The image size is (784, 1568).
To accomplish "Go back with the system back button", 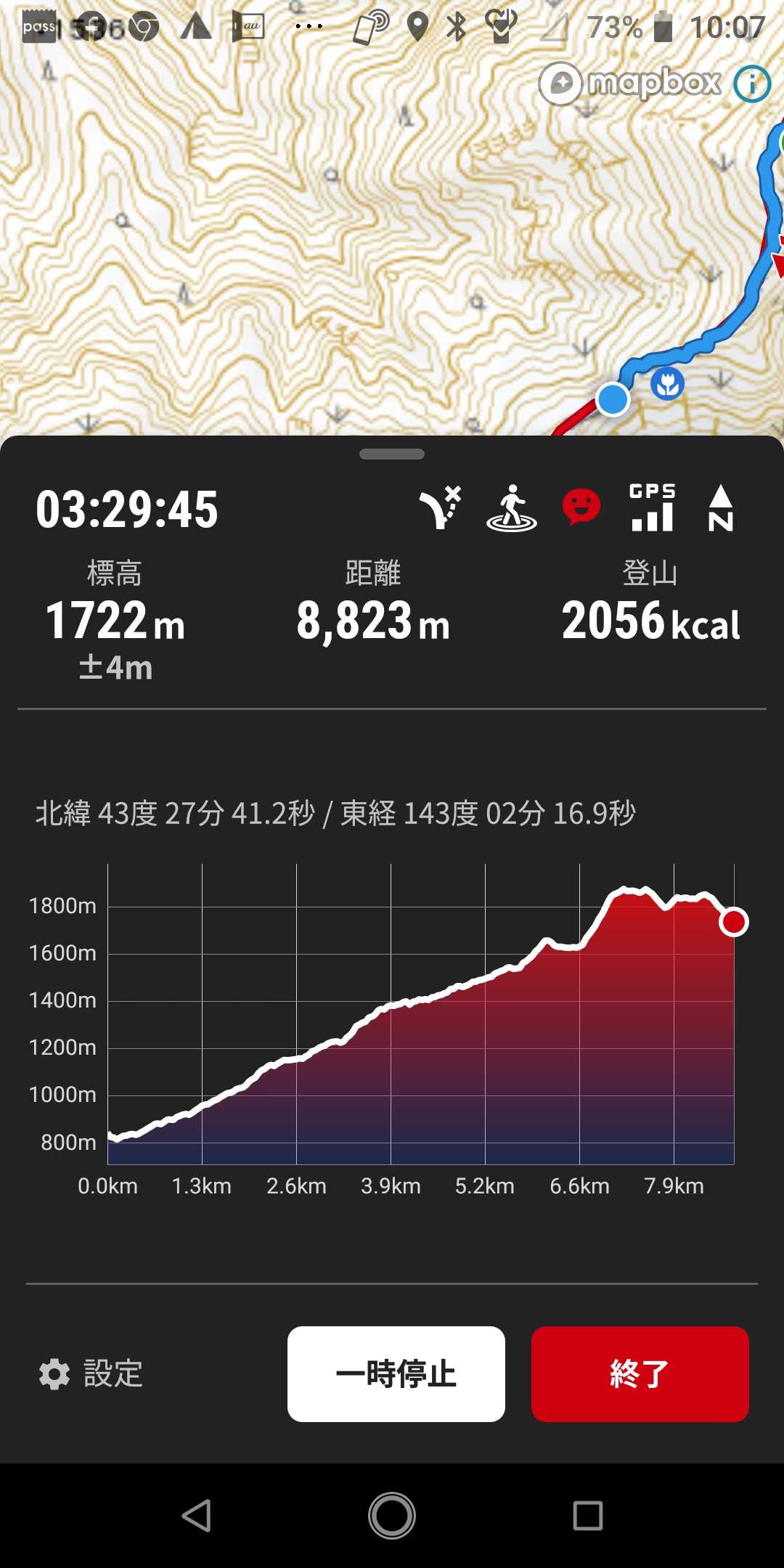I will coord(196,1515).
